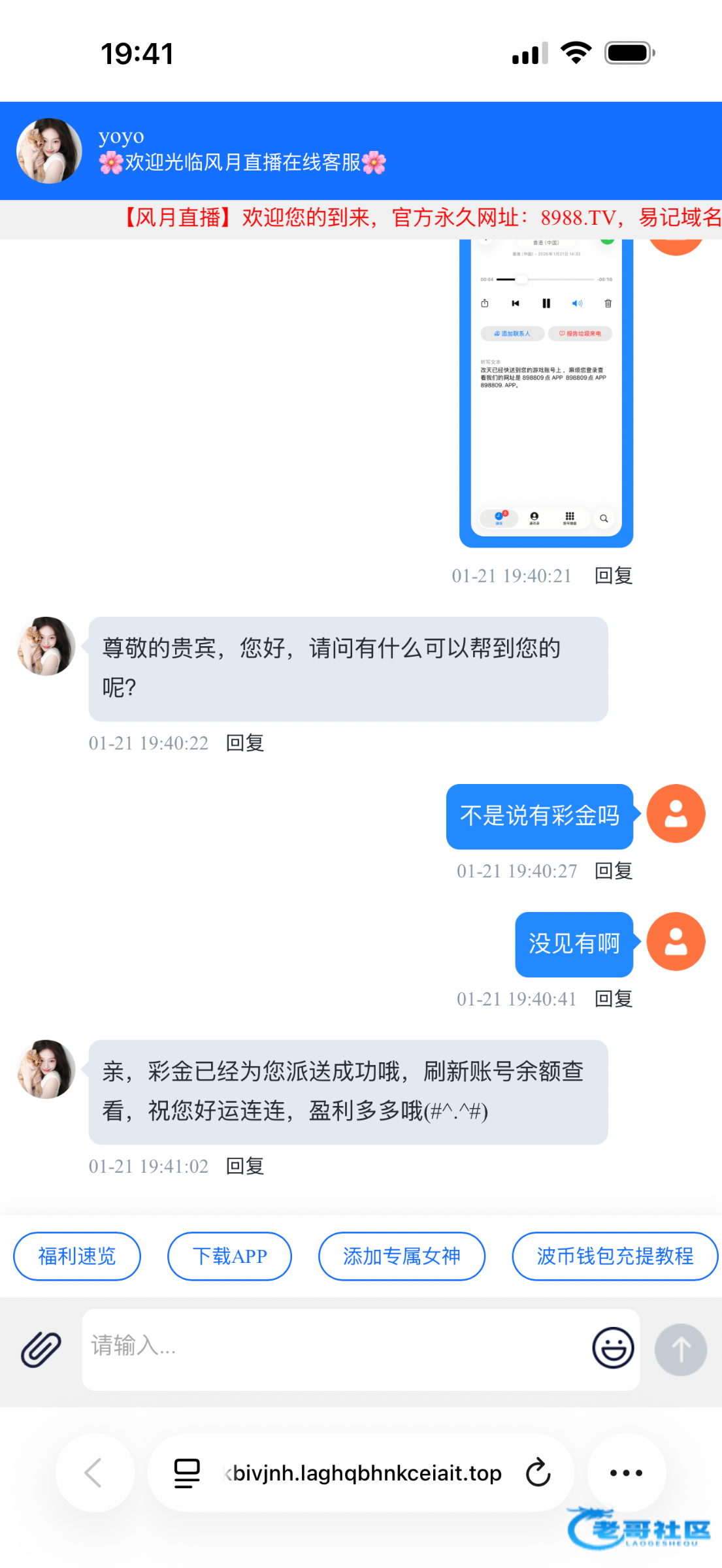Go back in the browser
The width and height of the screenshot is (722, 1568).
(x=95, y=1473)
